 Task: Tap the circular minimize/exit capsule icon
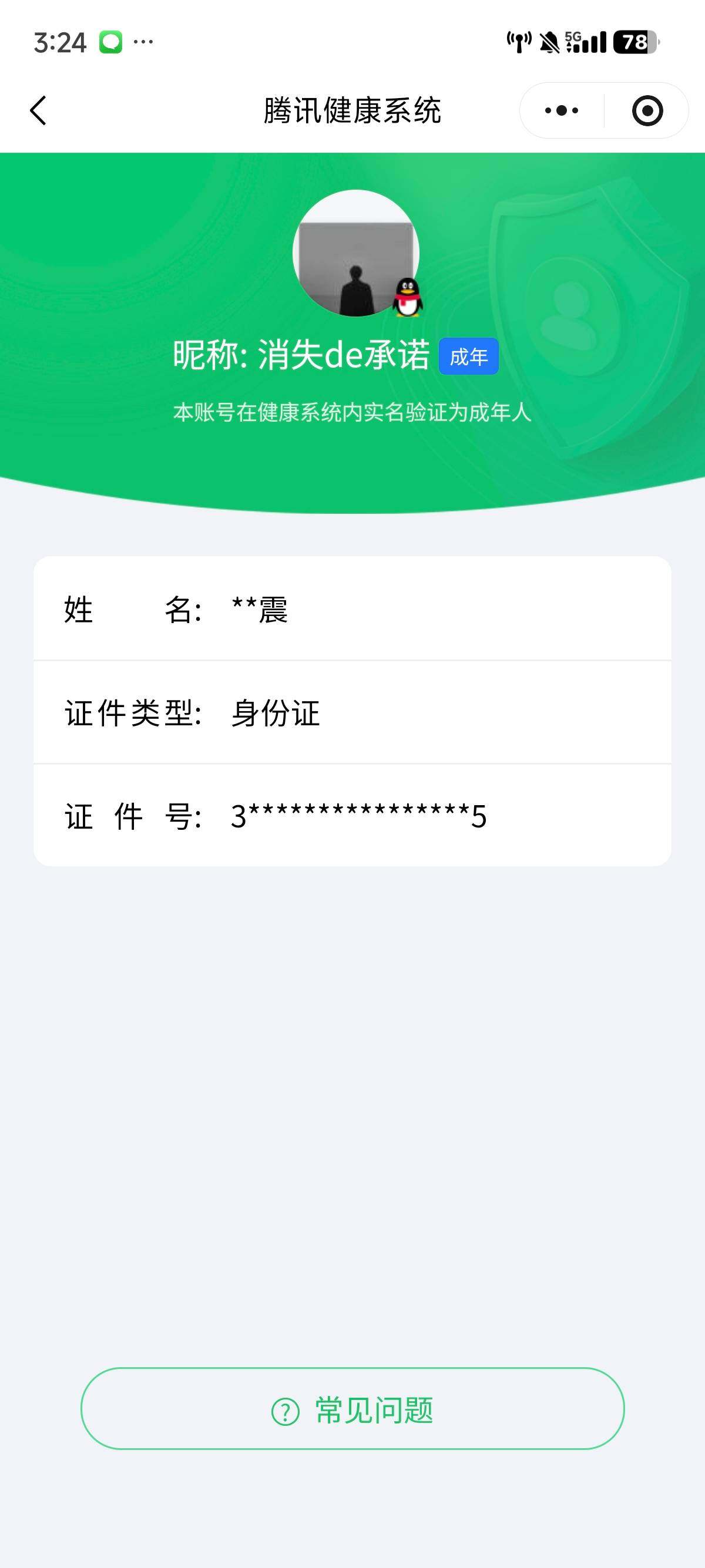[647, 110]
